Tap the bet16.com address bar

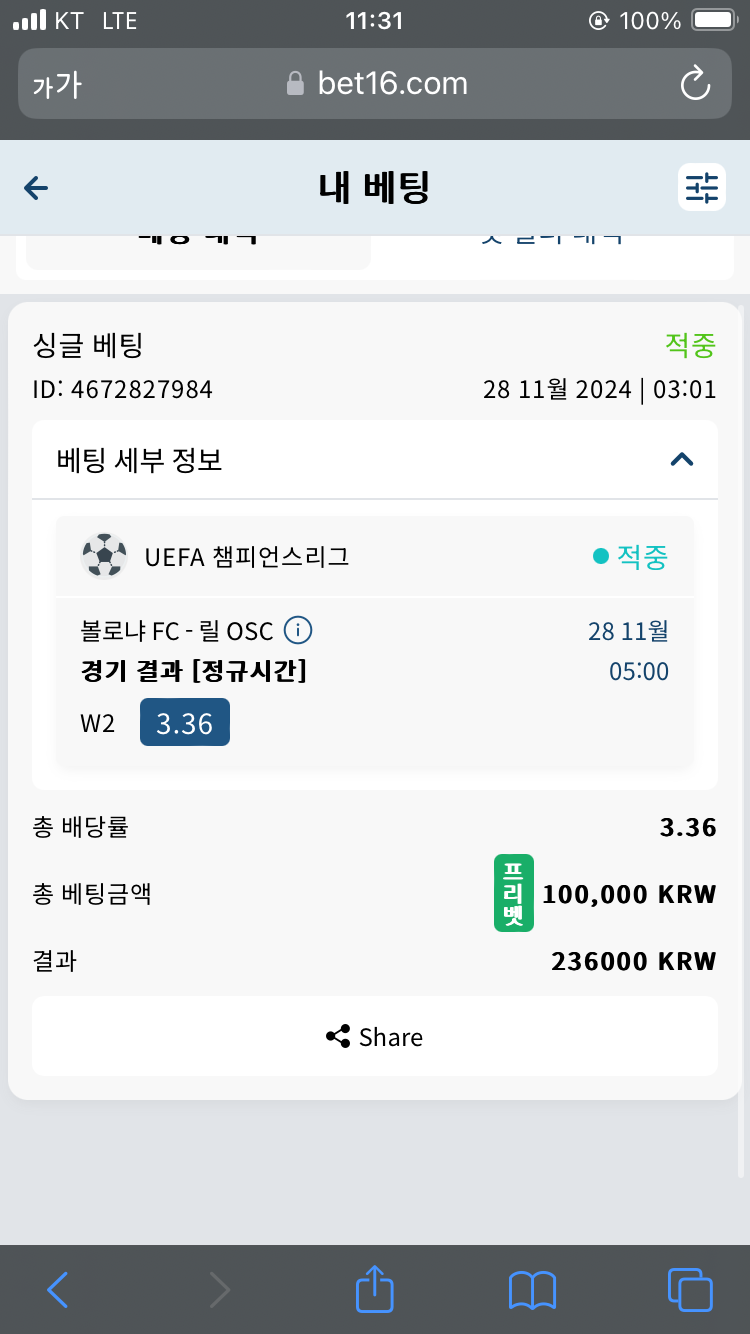pos(376,83)
